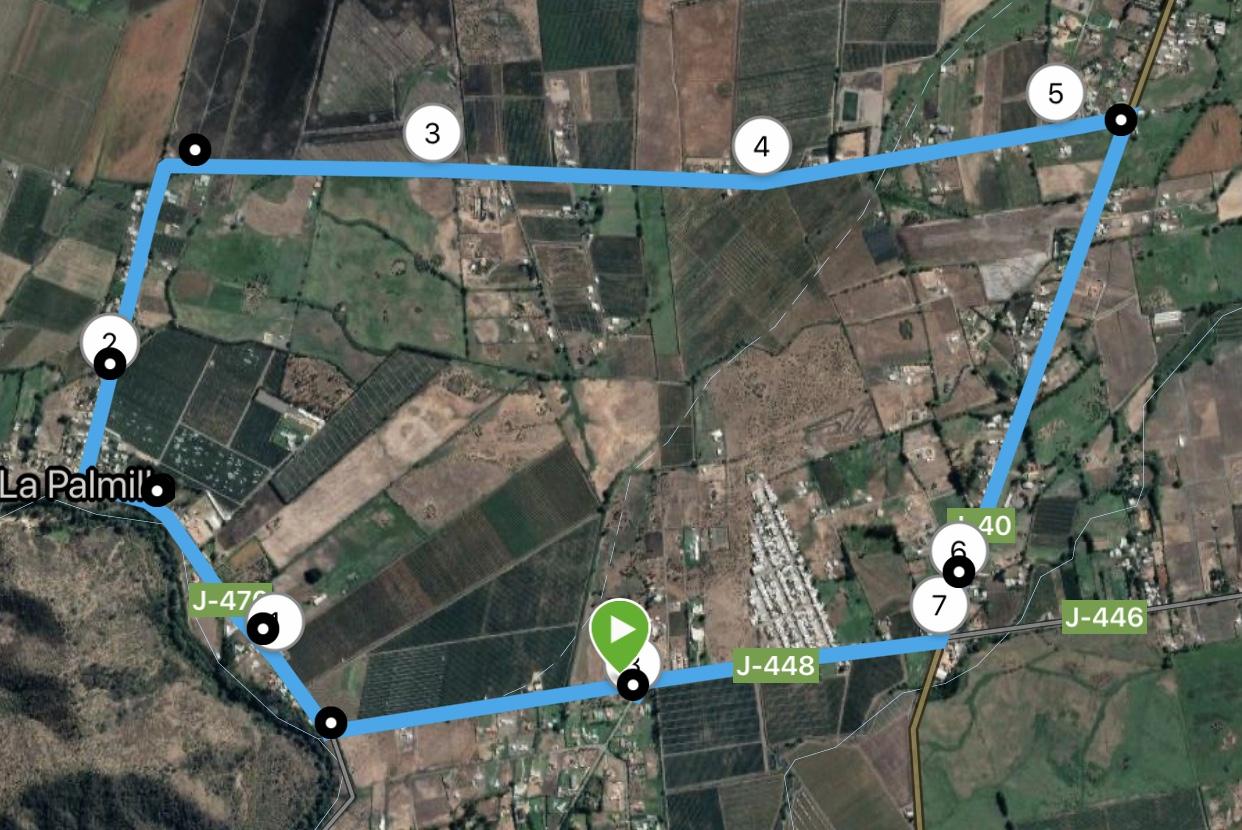Tap the waypoint on distance marker 2
The image size is (1242, 830).
pyautogui.click(x=110, y=363)
